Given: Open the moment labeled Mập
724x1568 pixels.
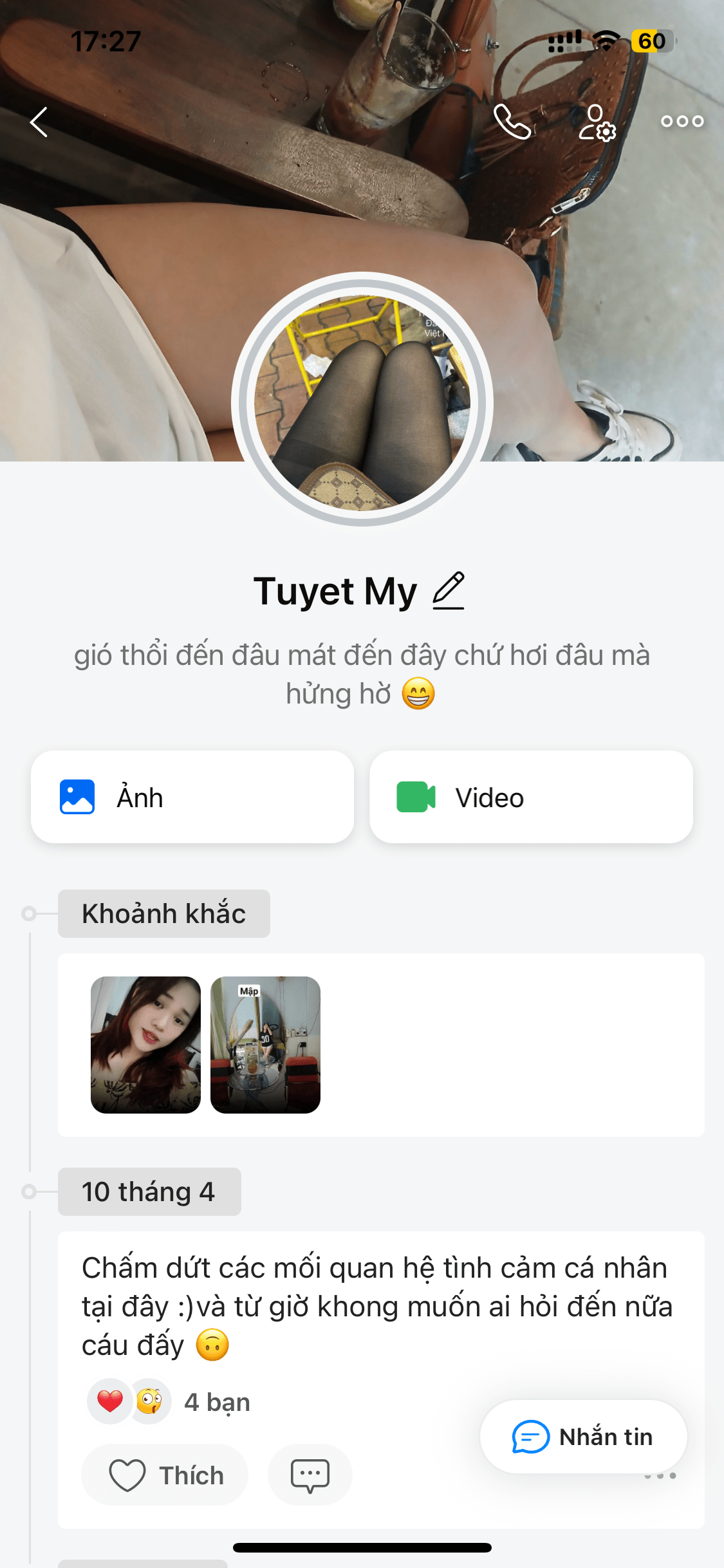Looking at the screenshot, I should tap(265, 1045).
